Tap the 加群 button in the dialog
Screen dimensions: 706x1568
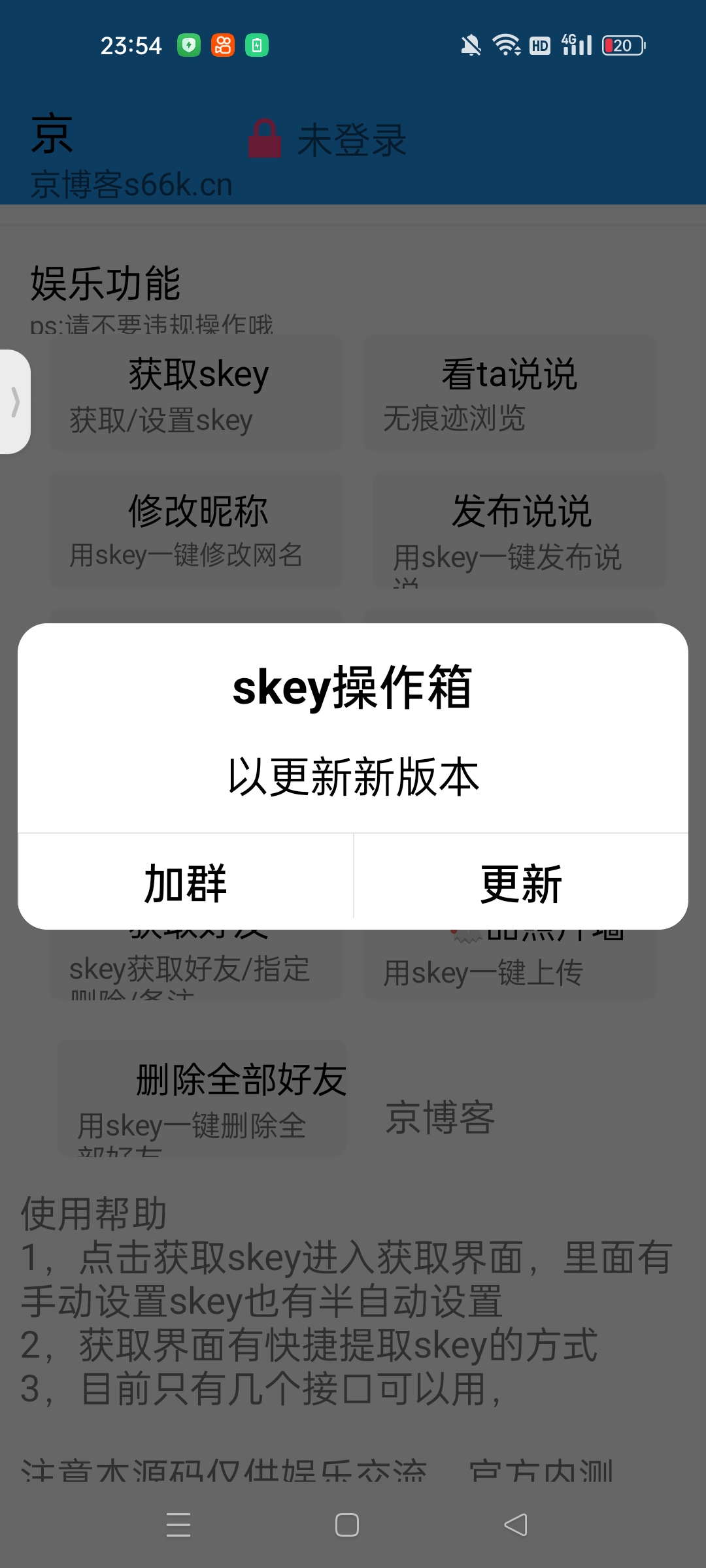186,882
